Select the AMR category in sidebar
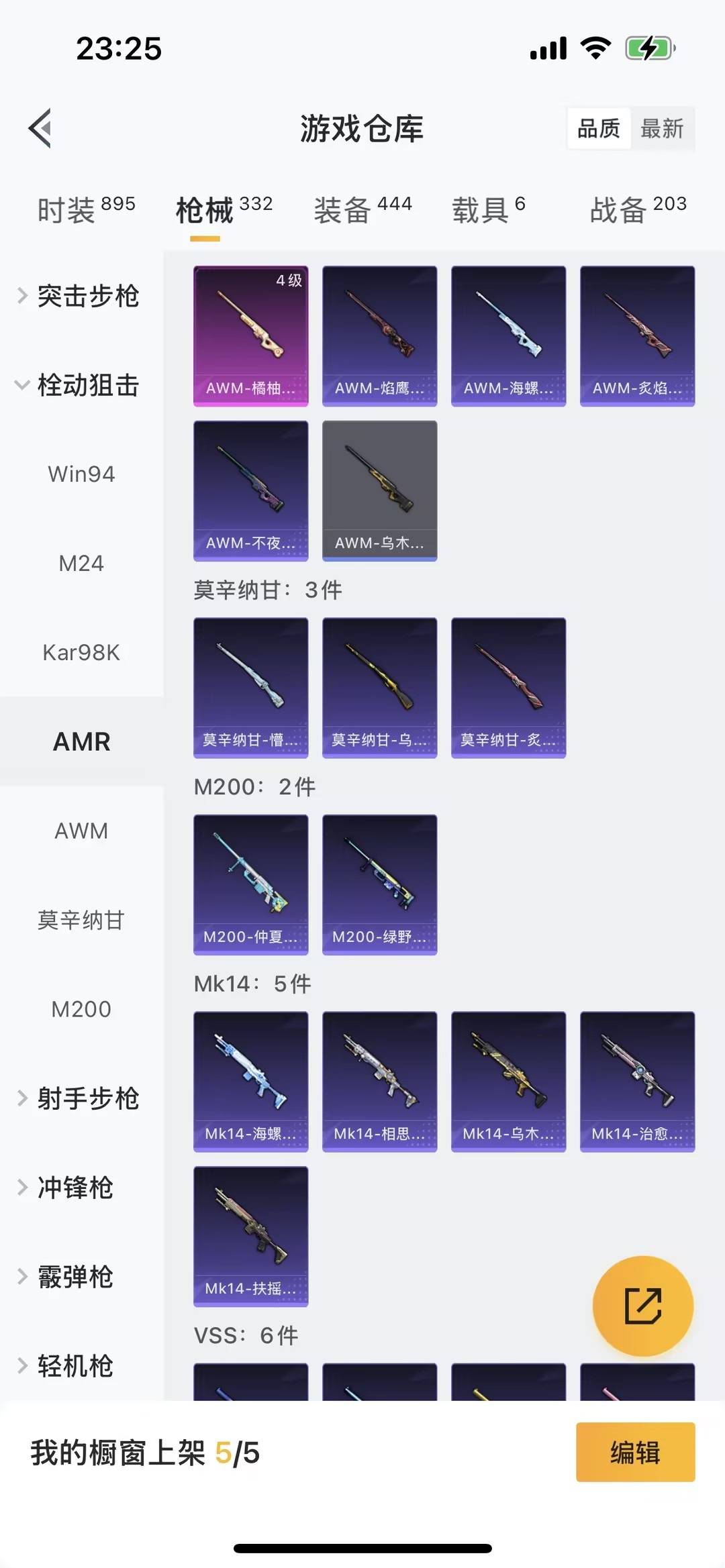725x1568 pixels. [x=82, y=741]
